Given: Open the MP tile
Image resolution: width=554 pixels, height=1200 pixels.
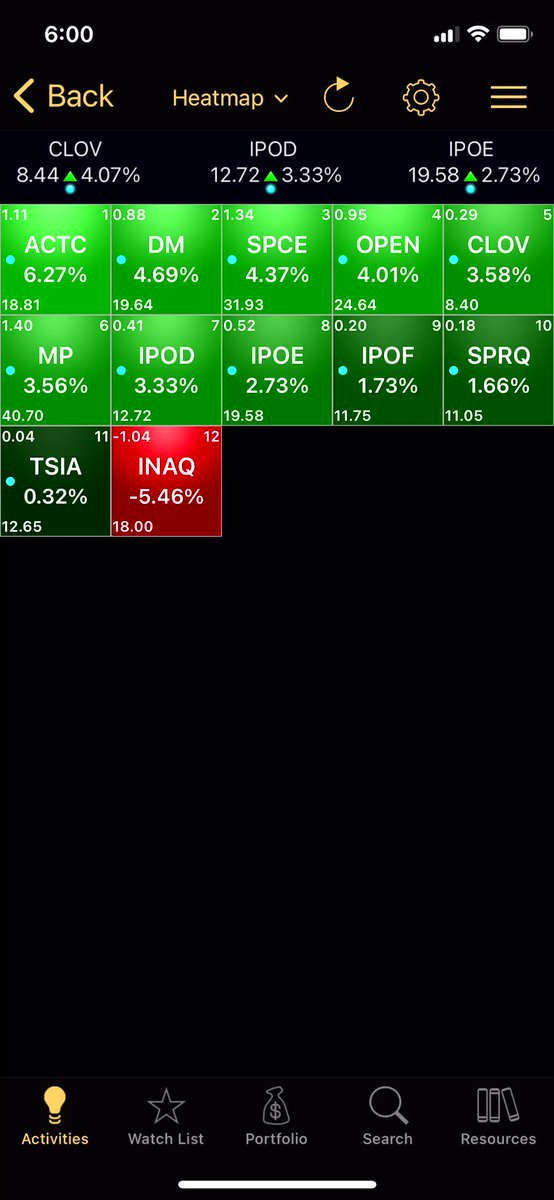Looking at the screenshot, I should click(56, 370).
